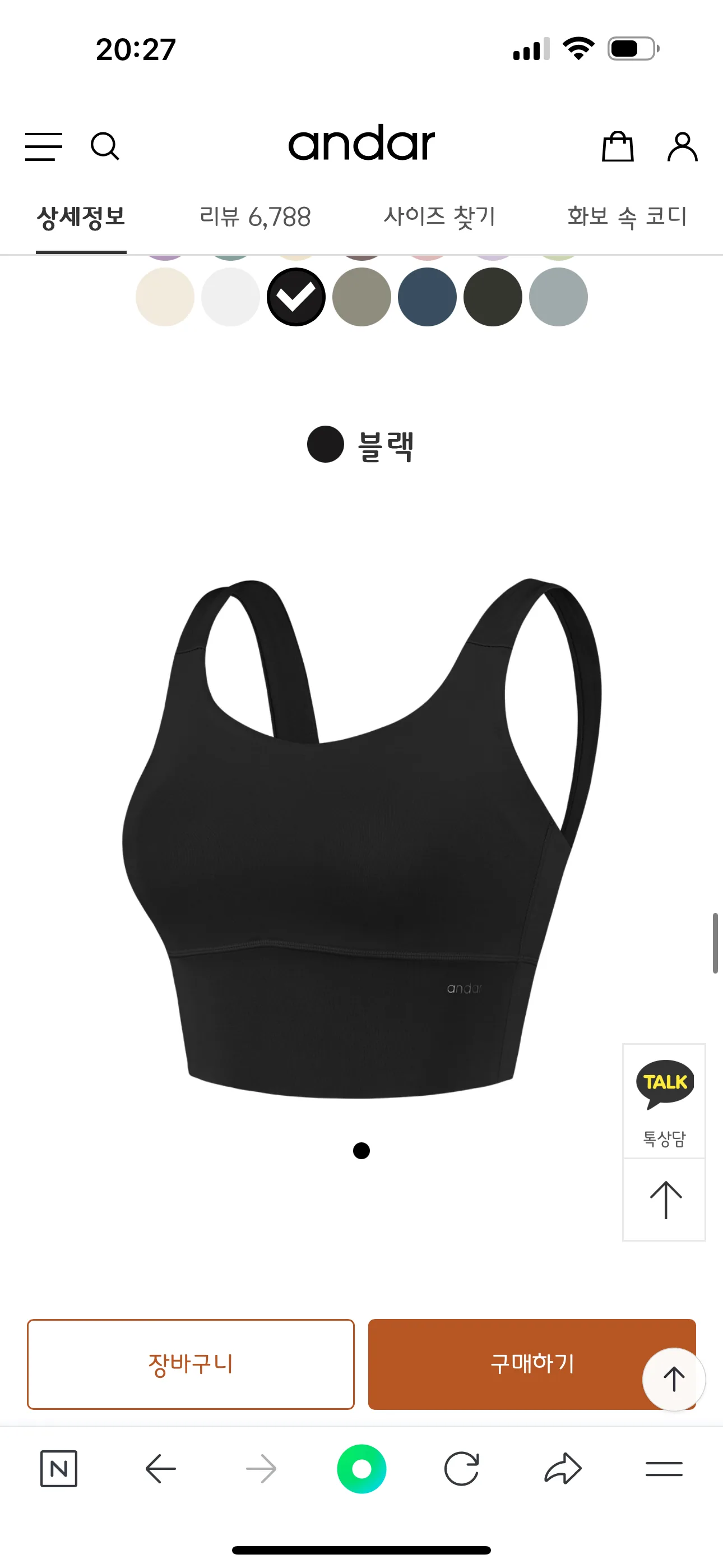Switch to the 화보 속 코디 tab

[x=627, y=216]
